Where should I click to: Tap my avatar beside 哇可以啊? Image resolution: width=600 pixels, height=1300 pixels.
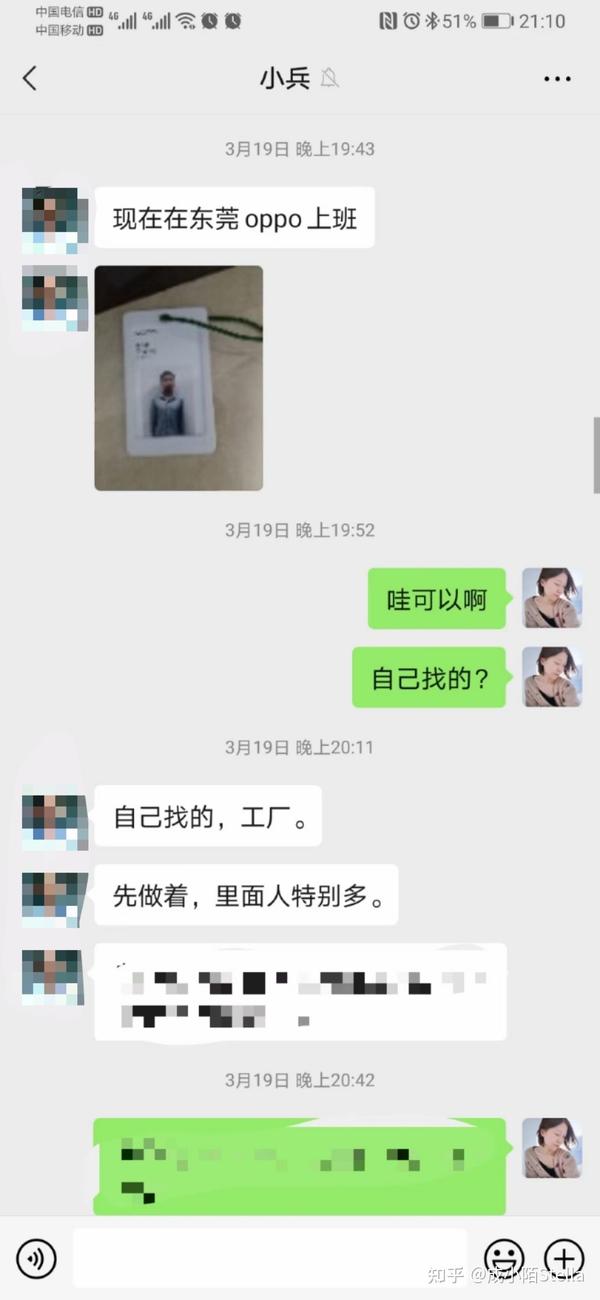tap(552, 598)
